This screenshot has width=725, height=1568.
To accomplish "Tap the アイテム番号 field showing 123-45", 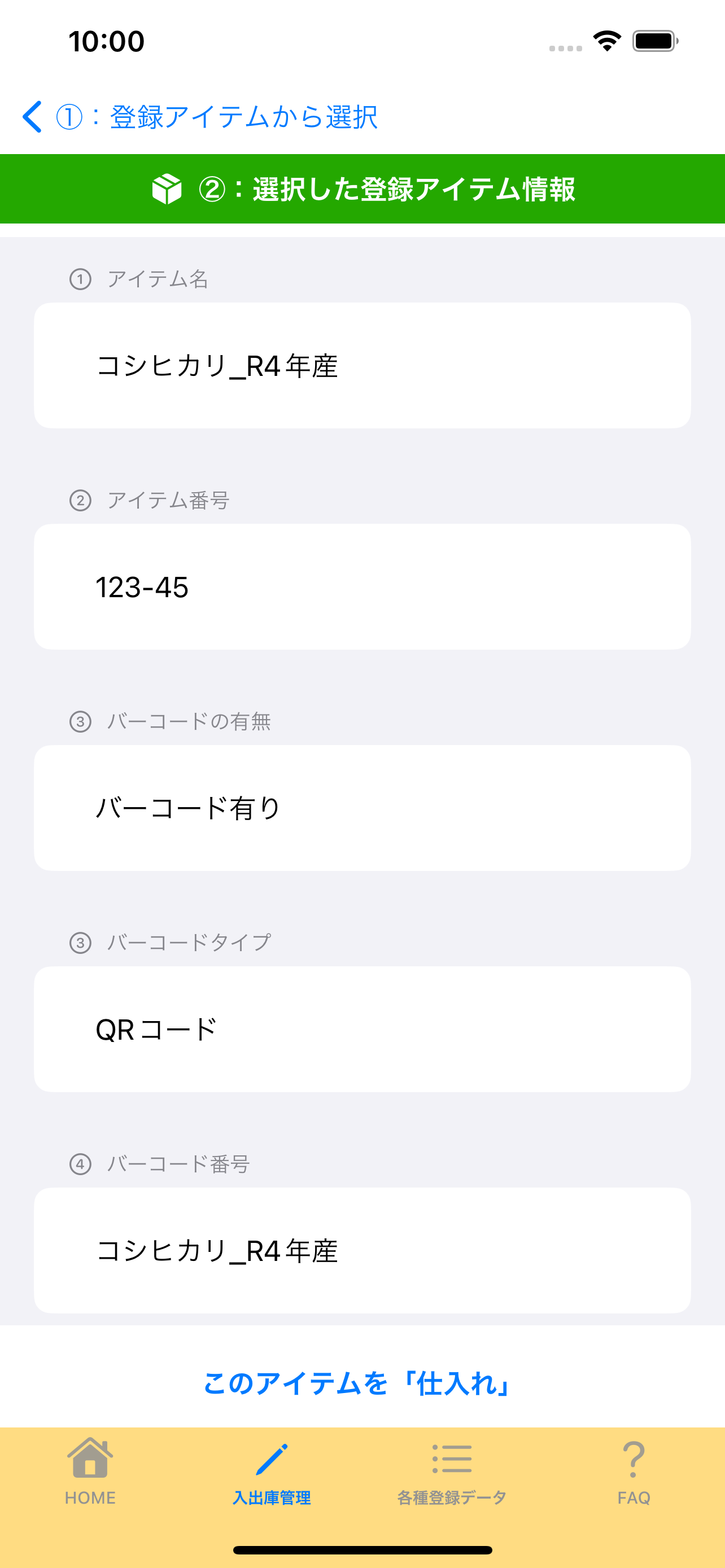I will (362, 585).
